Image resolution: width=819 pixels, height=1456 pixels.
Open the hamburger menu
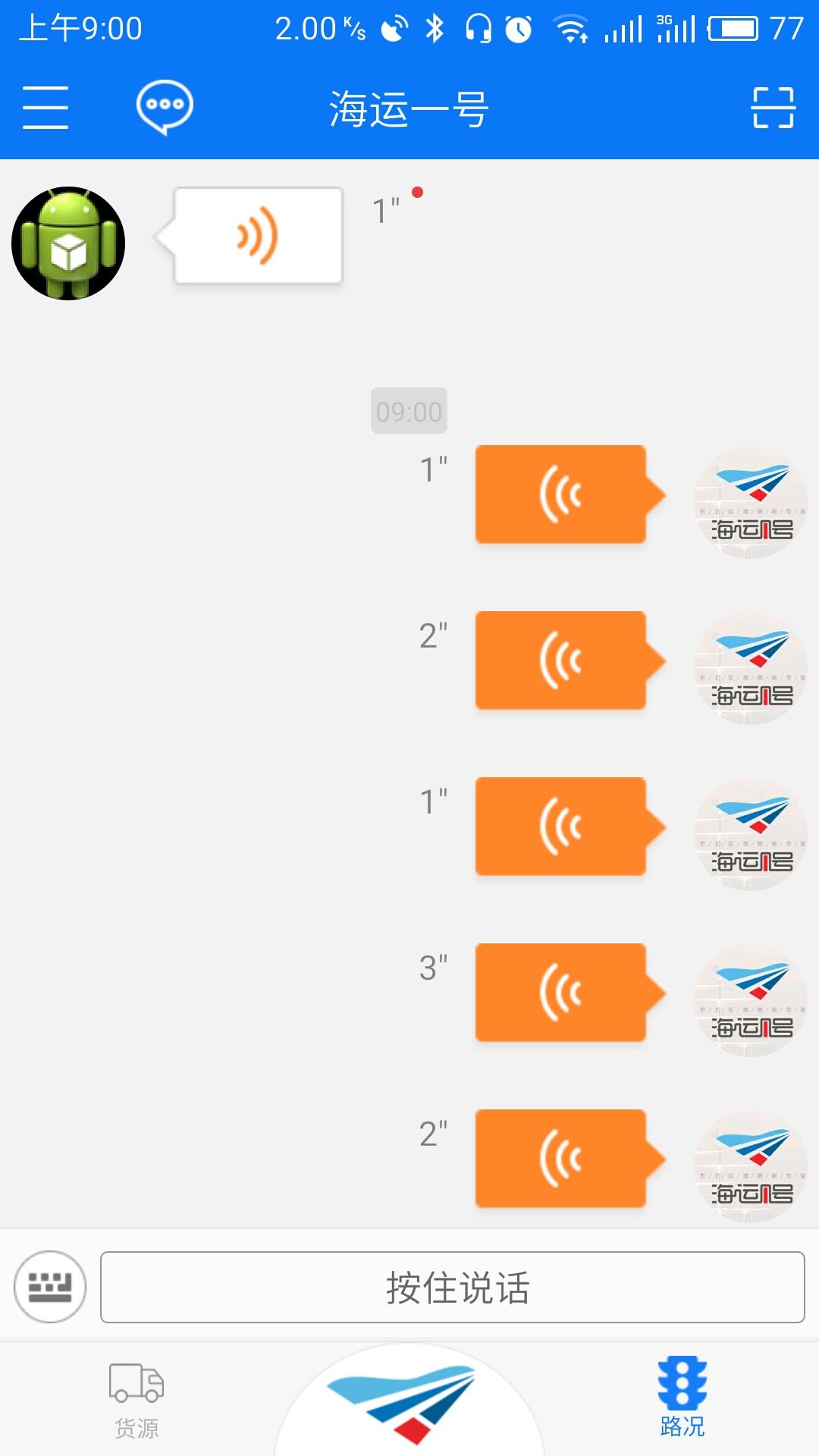point(45,106)
